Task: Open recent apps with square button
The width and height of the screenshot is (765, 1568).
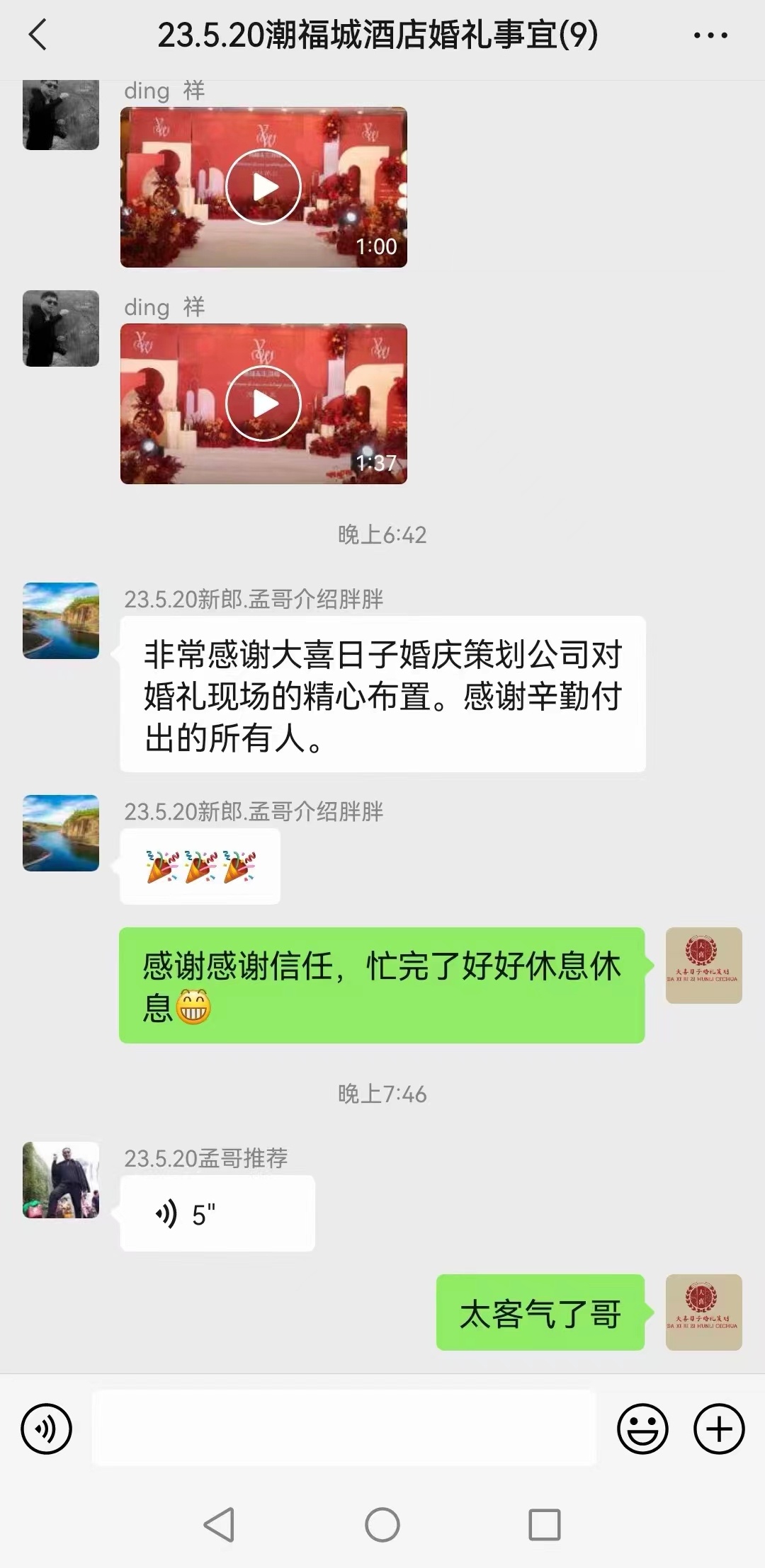Action: pyautogui.click(x=545, y=1524)
